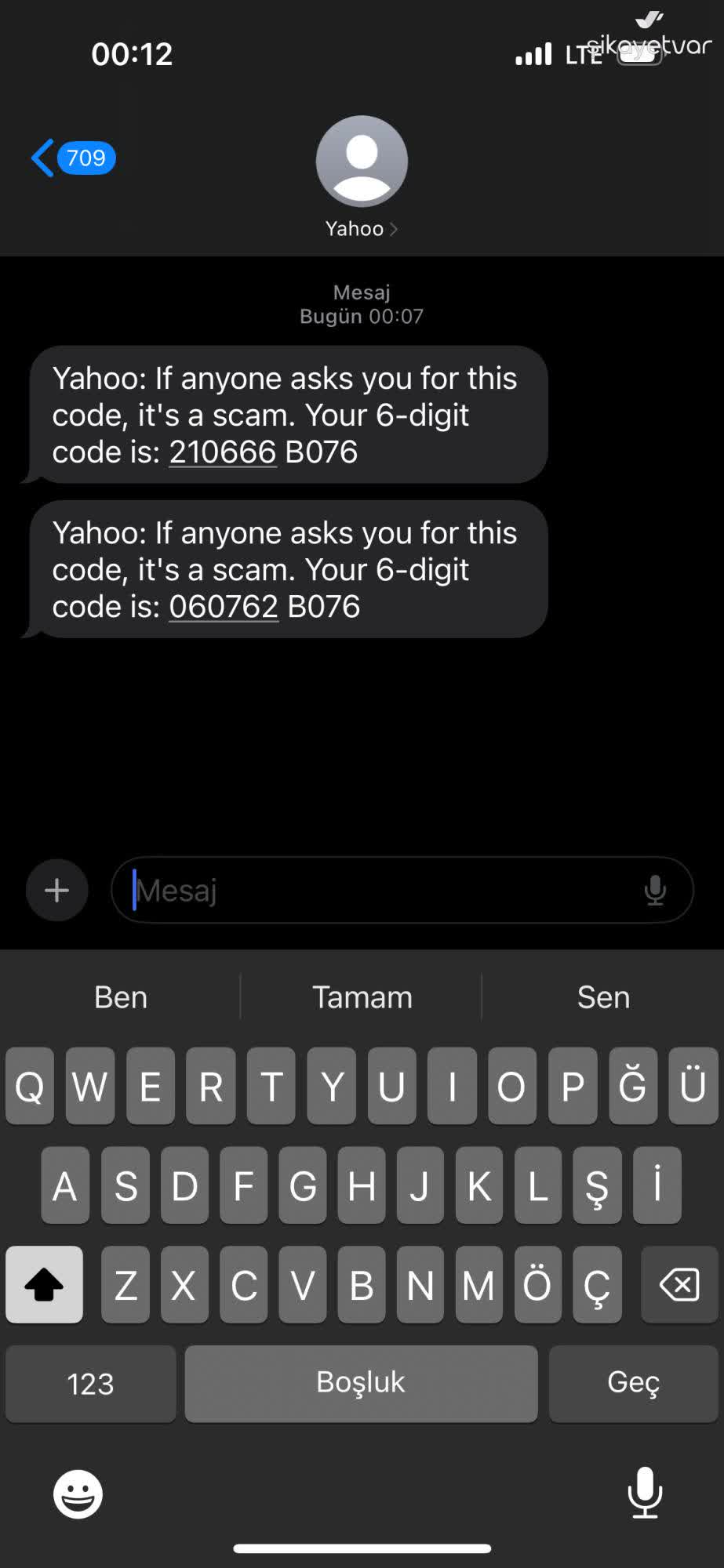This screenshot has width=724, height=1568.
Task: Tap the underlined code 060762
Action: point(223,606)
